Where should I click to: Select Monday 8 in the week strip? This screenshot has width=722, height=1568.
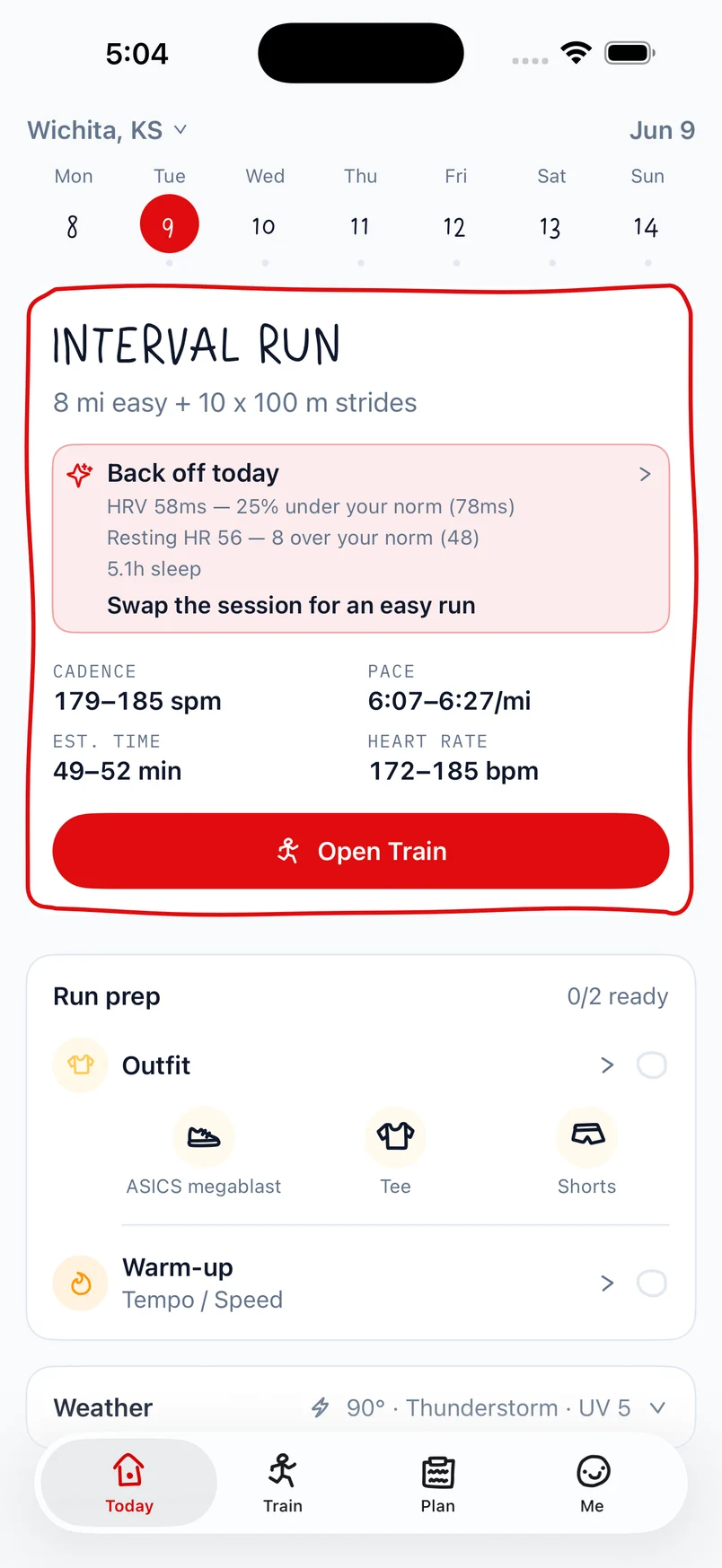click(x=74, y=214)
